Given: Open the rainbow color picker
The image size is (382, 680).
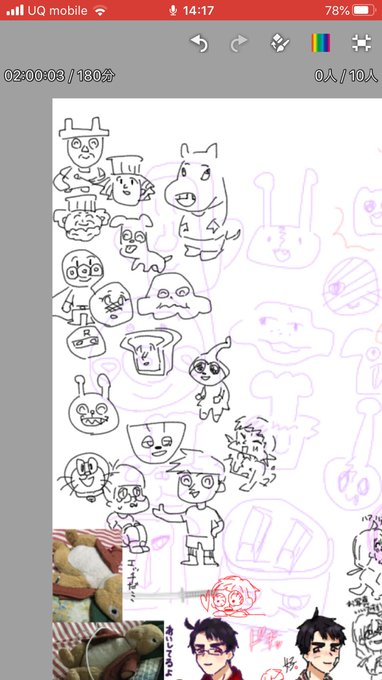Looking at the screenshot, I should [321, 43].
